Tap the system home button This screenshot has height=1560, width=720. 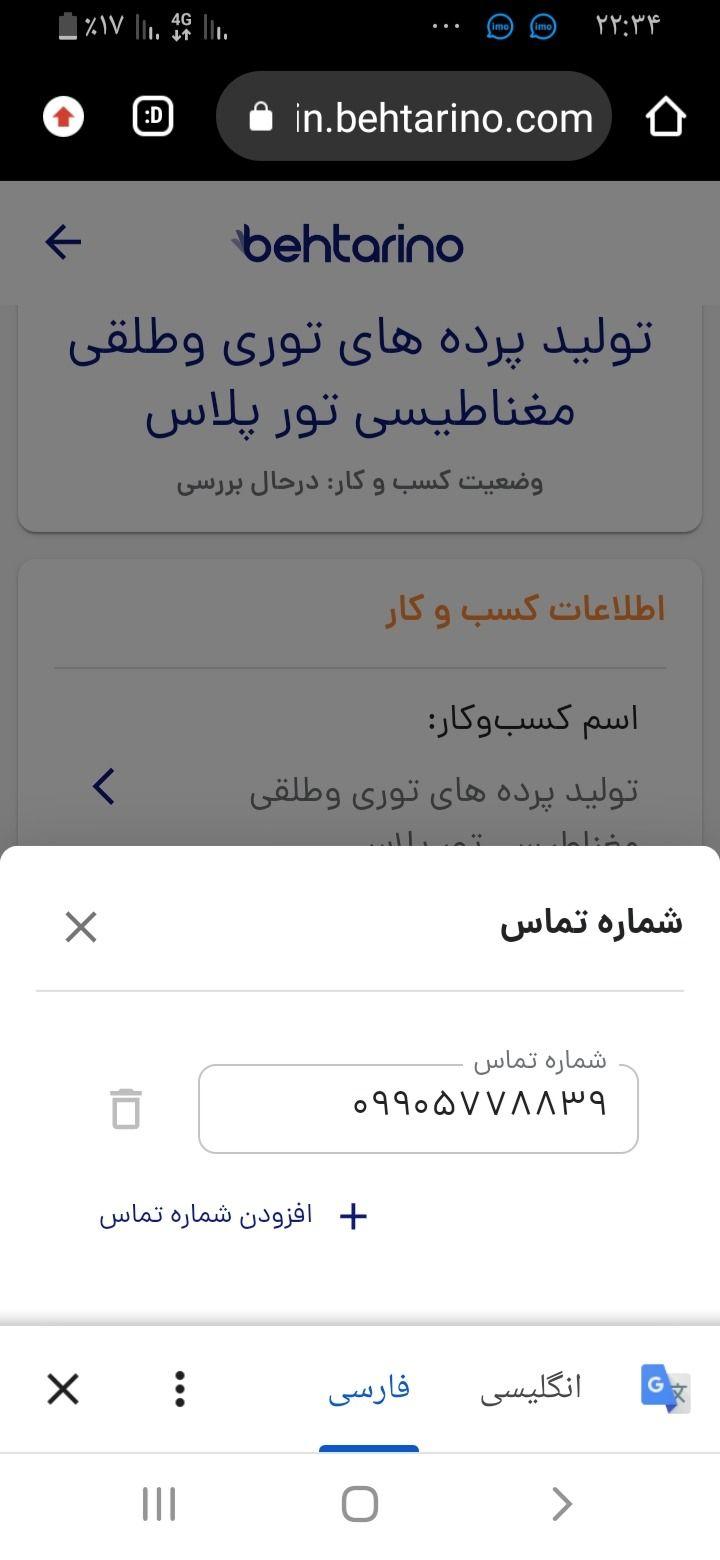click(360, 1503)
